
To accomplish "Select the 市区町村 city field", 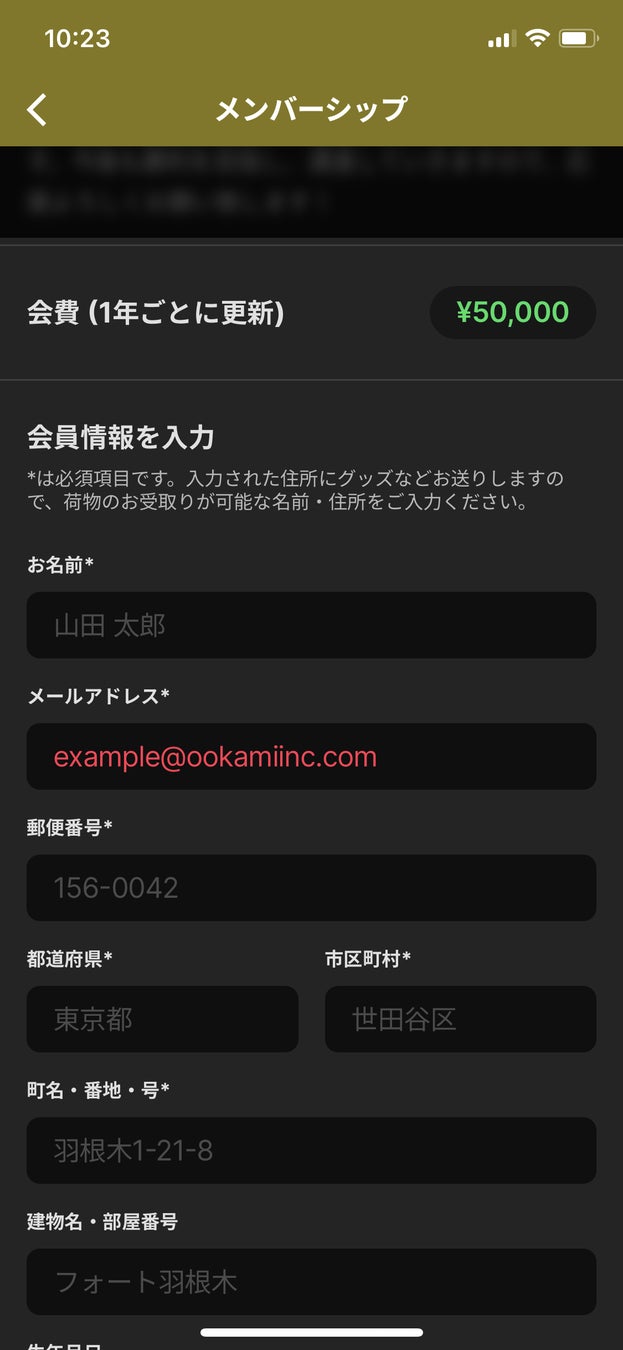I will tap(460, 1019).
